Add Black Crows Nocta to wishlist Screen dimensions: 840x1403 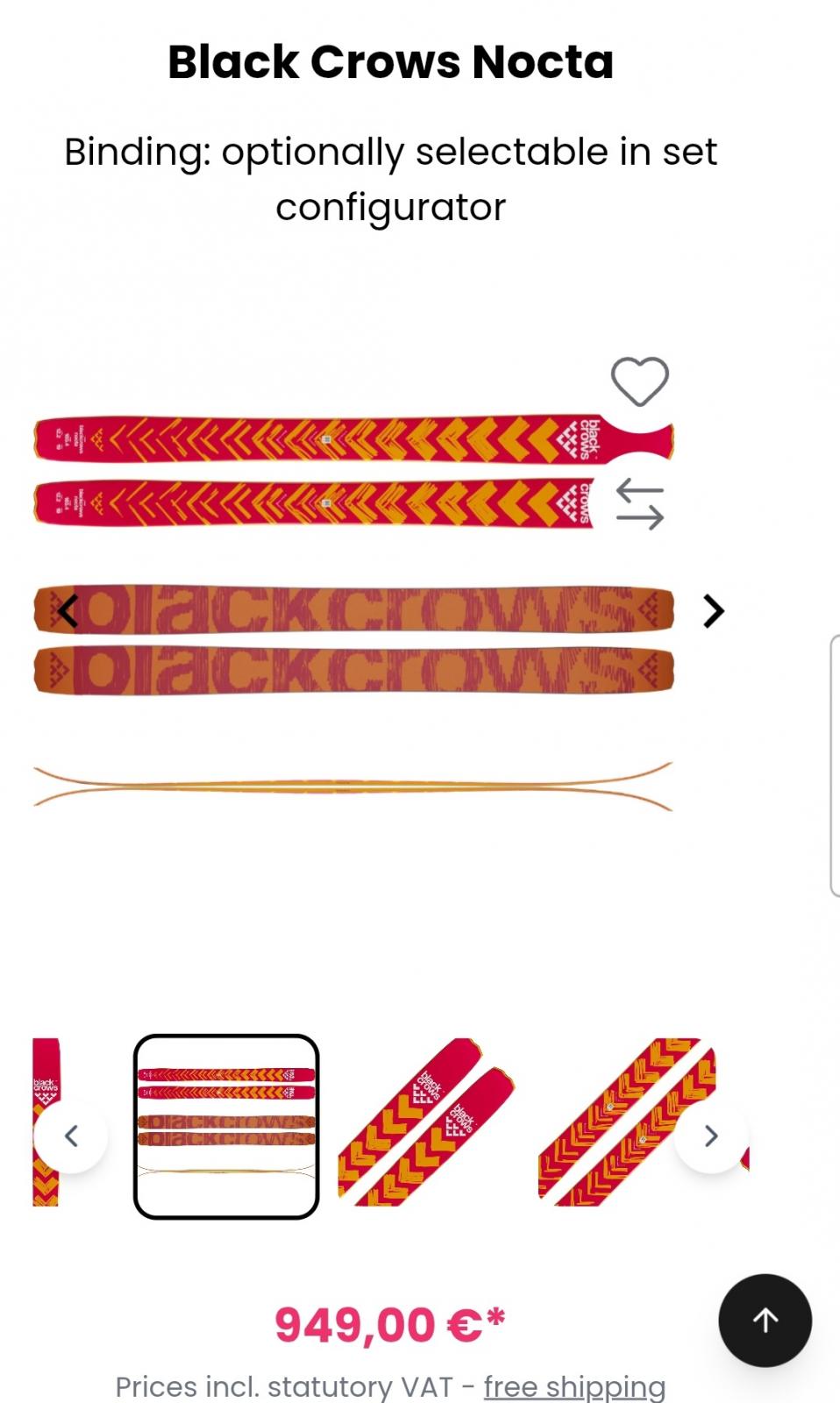pyautogui.click(x=639, y=381)
